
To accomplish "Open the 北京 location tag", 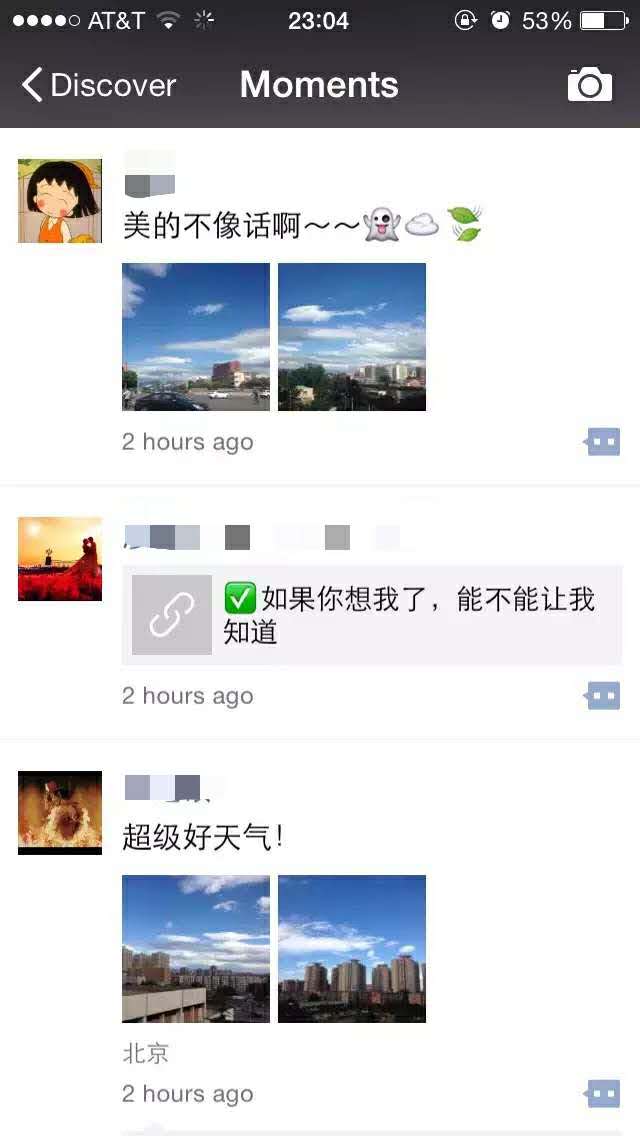I will (x=146, y=1053).
